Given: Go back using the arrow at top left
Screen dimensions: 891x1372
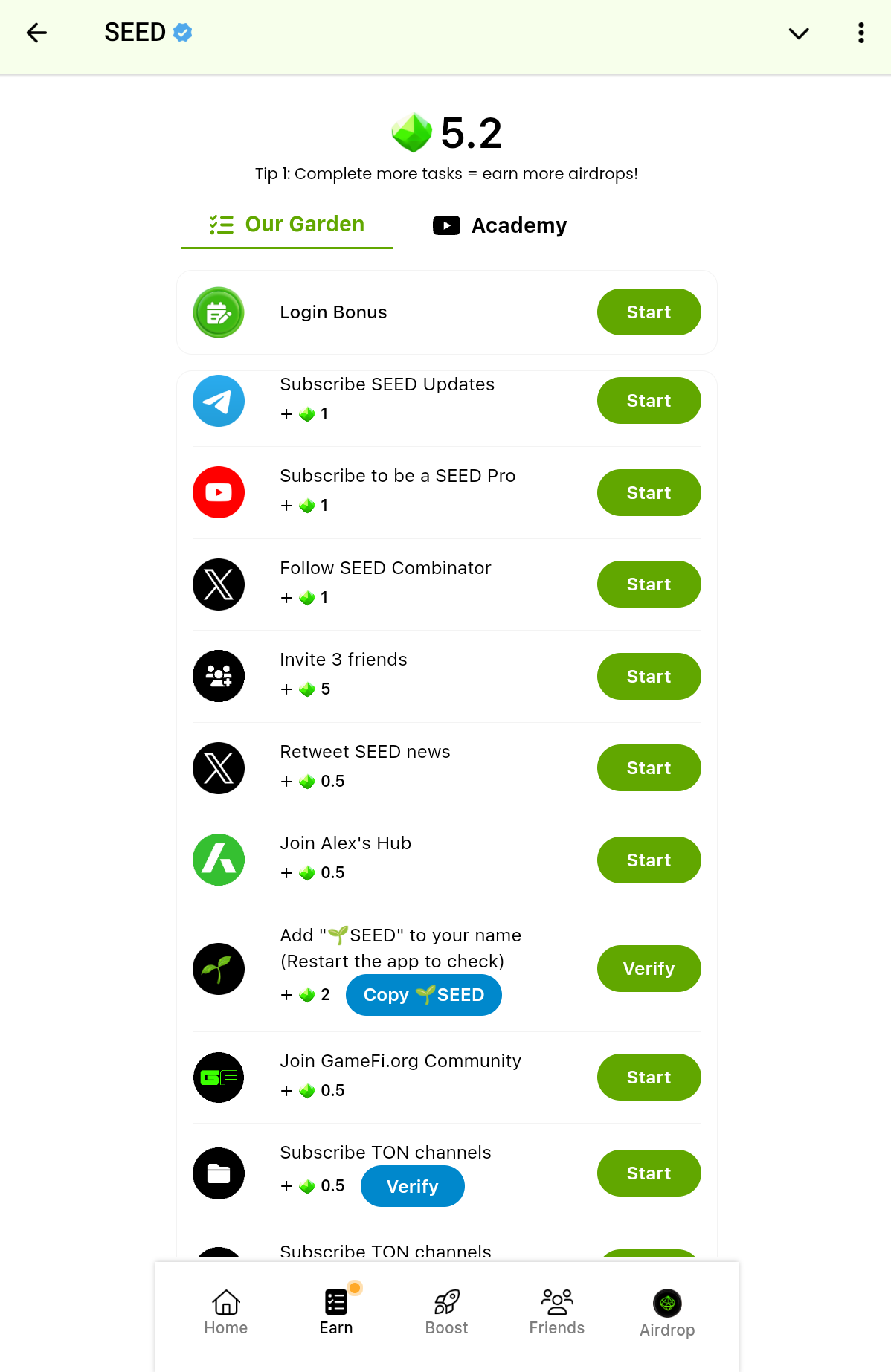Looking at the screenshot, I should point(36,33).
